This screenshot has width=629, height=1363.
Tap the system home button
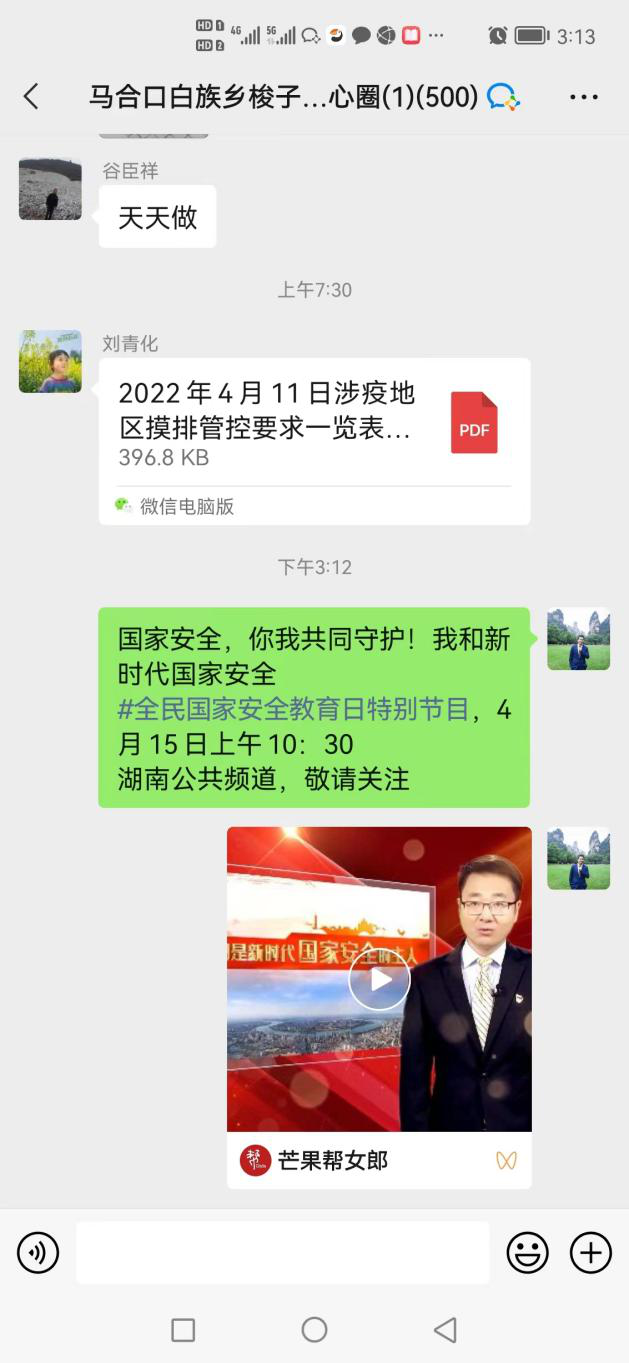(315, 1329)
